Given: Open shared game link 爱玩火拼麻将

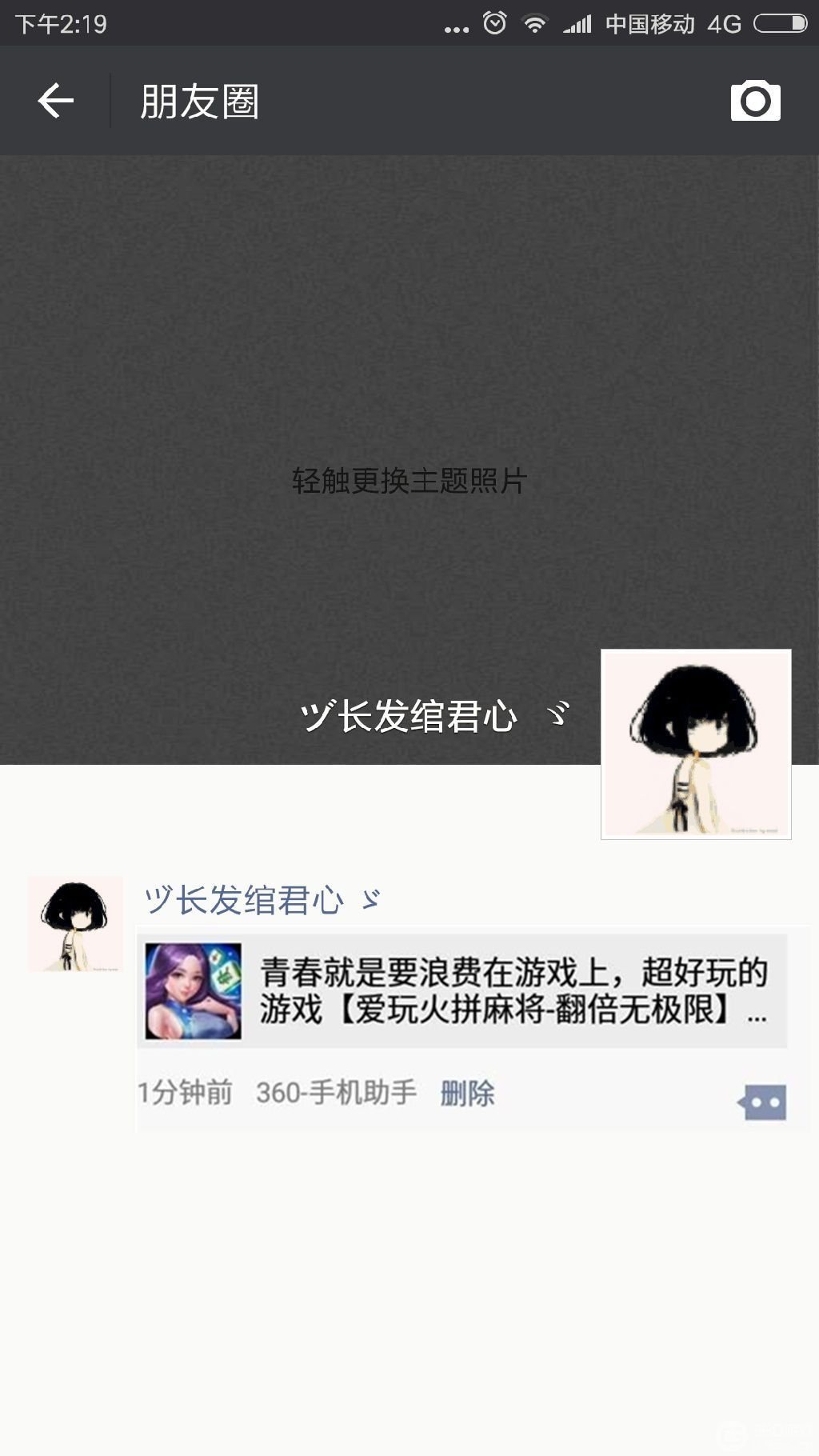Looking at the screenshot, I should click(462, 991).
